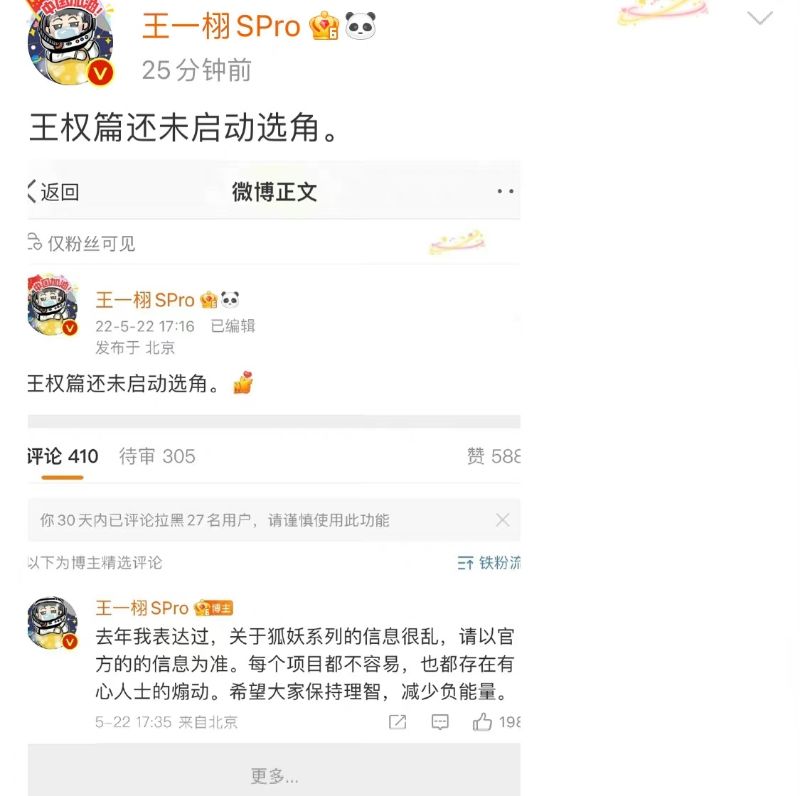Open the post options chevron menu
This screenshot has height=796, width=800.
(760, 18)
